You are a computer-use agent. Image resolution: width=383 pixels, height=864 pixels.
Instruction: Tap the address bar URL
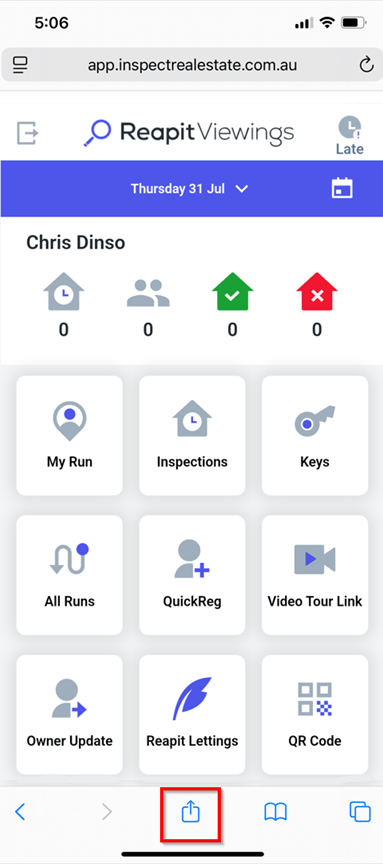192,65
